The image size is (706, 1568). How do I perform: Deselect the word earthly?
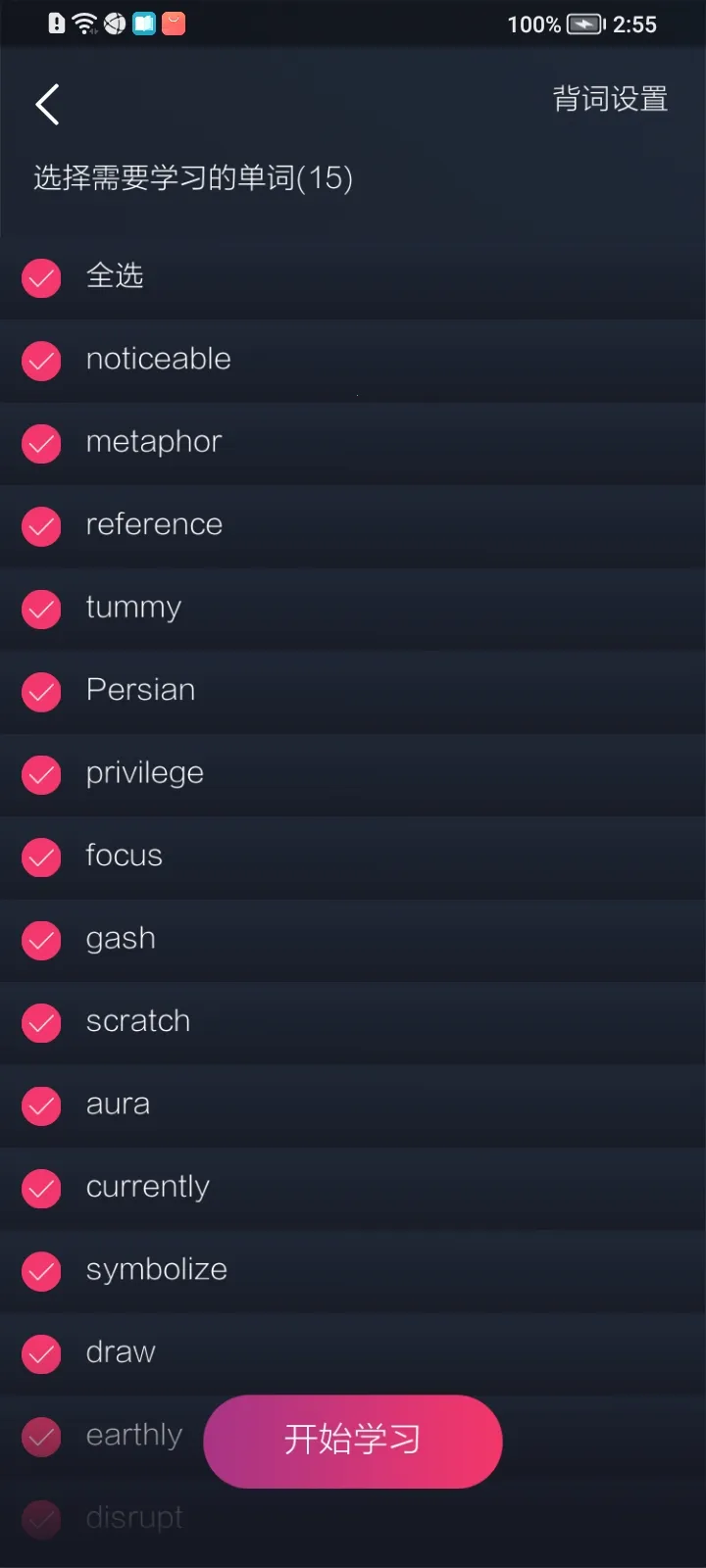click(x=41, y=1438)
